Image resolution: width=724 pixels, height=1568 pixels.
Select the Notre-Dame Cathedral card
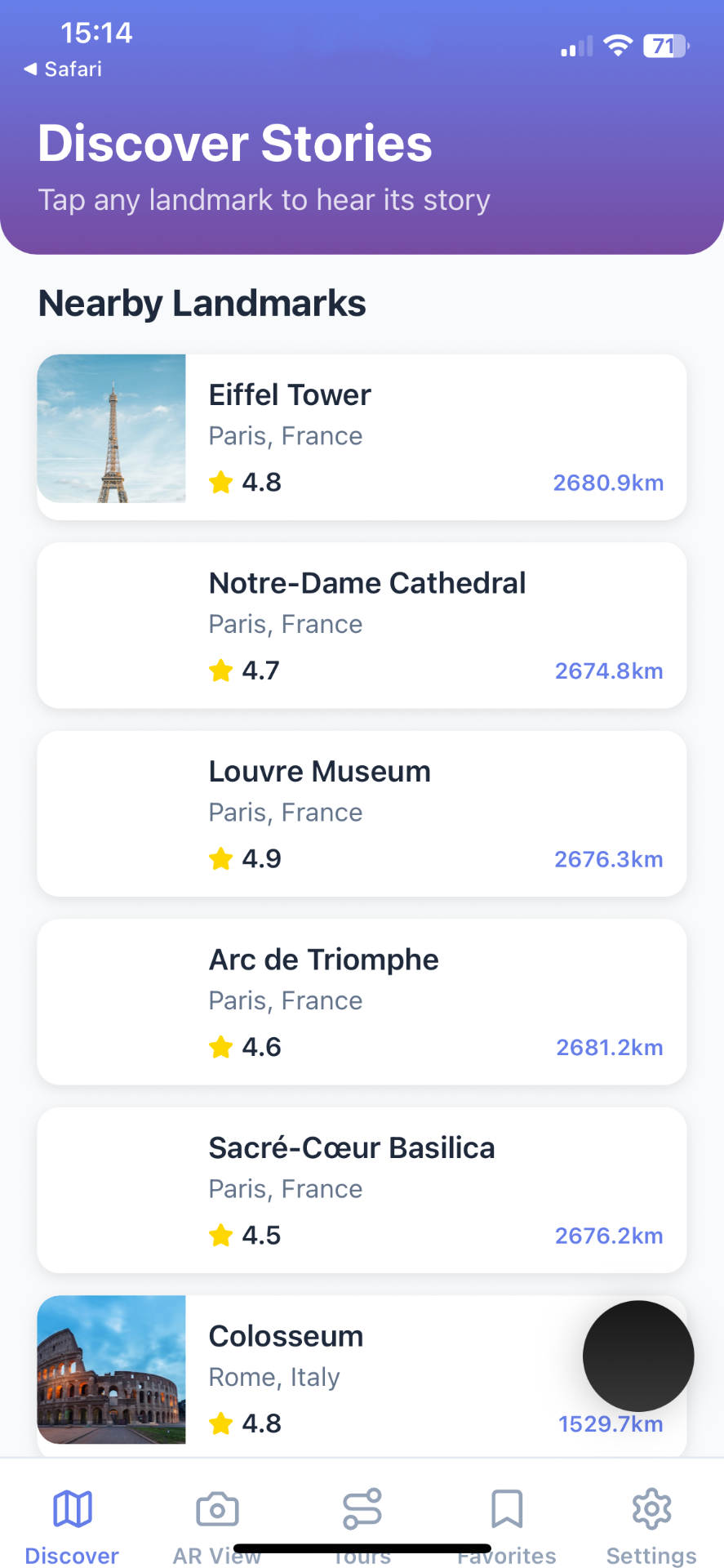(x=362, y=625)
